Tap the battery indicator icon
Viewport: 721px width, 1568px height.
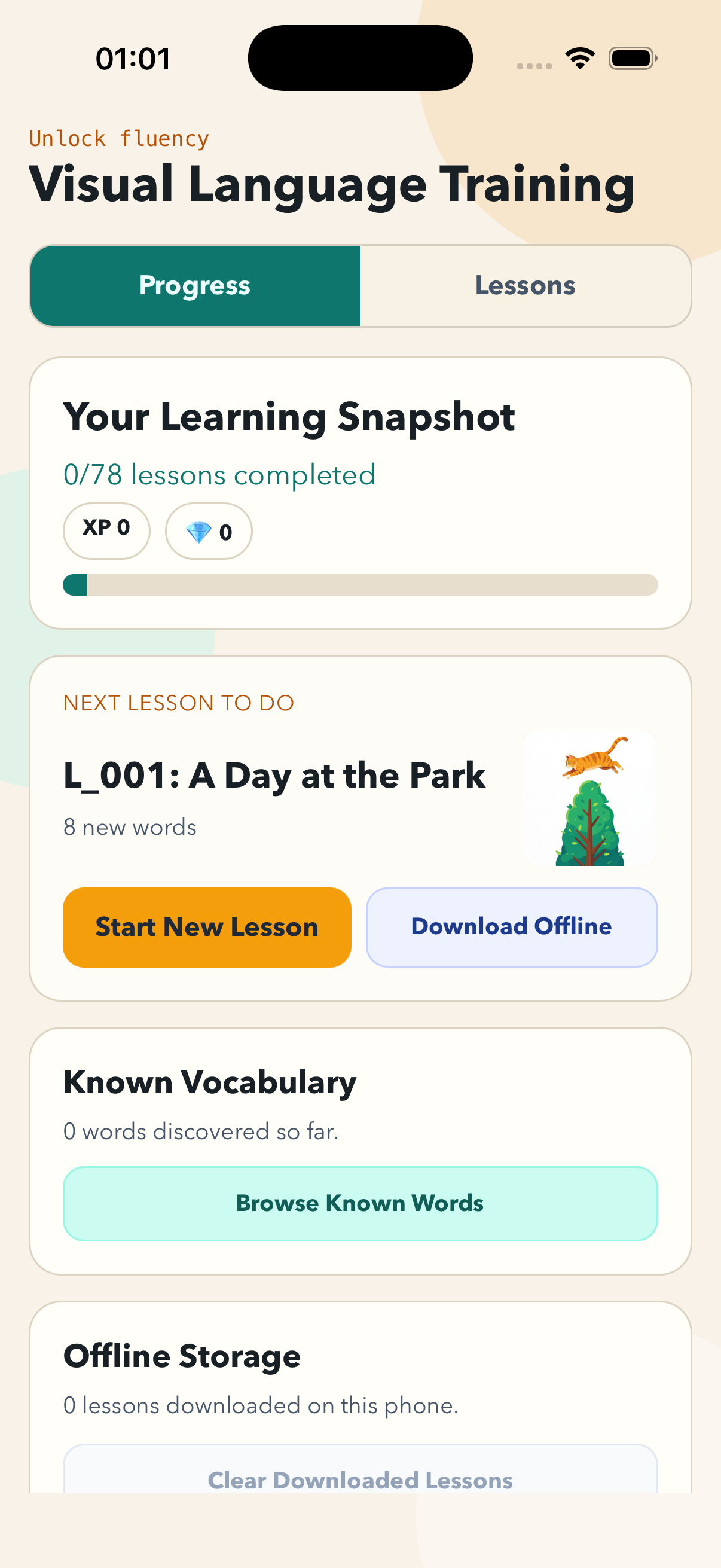click(x=632, y=58)
